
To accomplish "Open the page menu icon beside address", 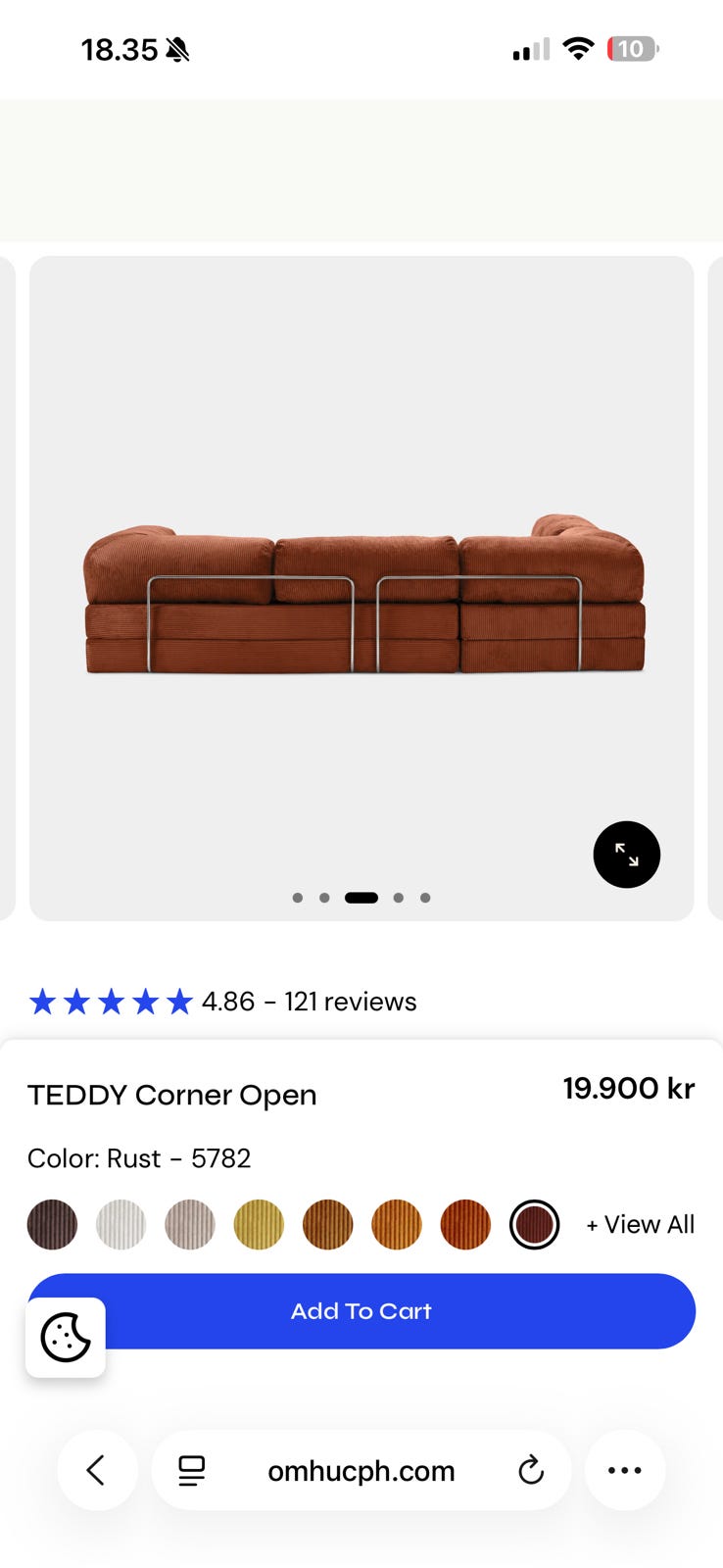I will [x=191, y=1470].
